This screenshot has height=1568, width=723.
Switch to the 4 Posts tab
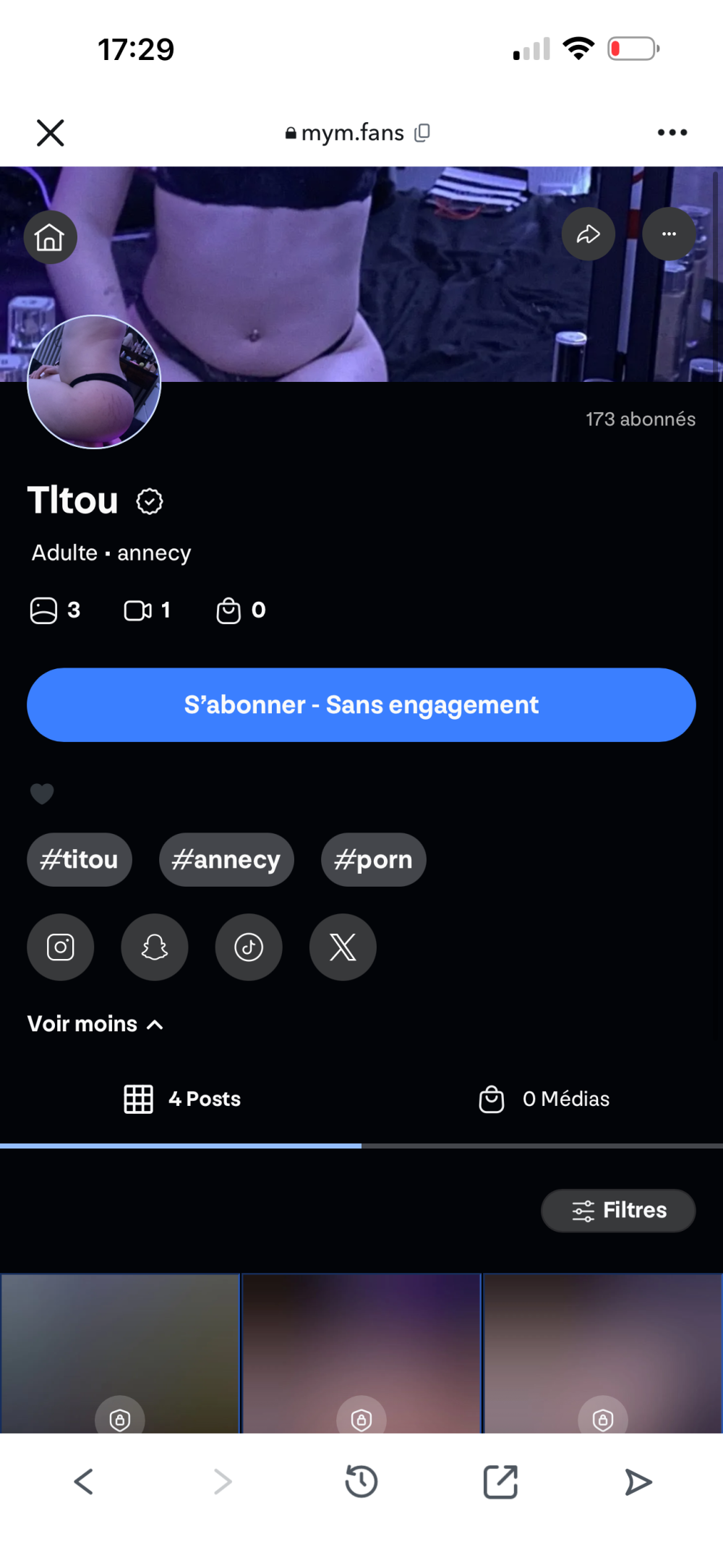coord(182,1099)
